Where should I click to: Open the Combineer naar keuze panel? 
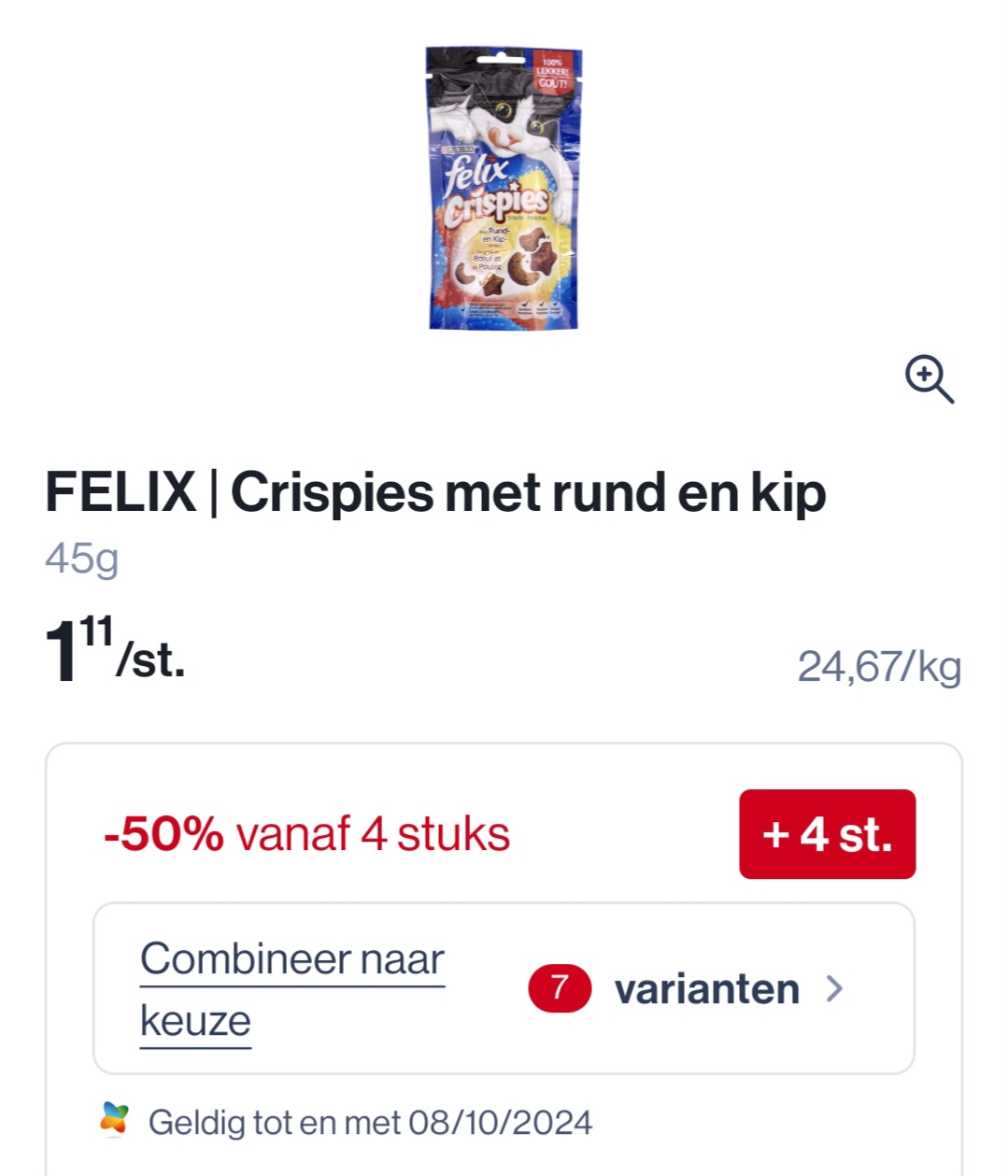tap(291, 988)
